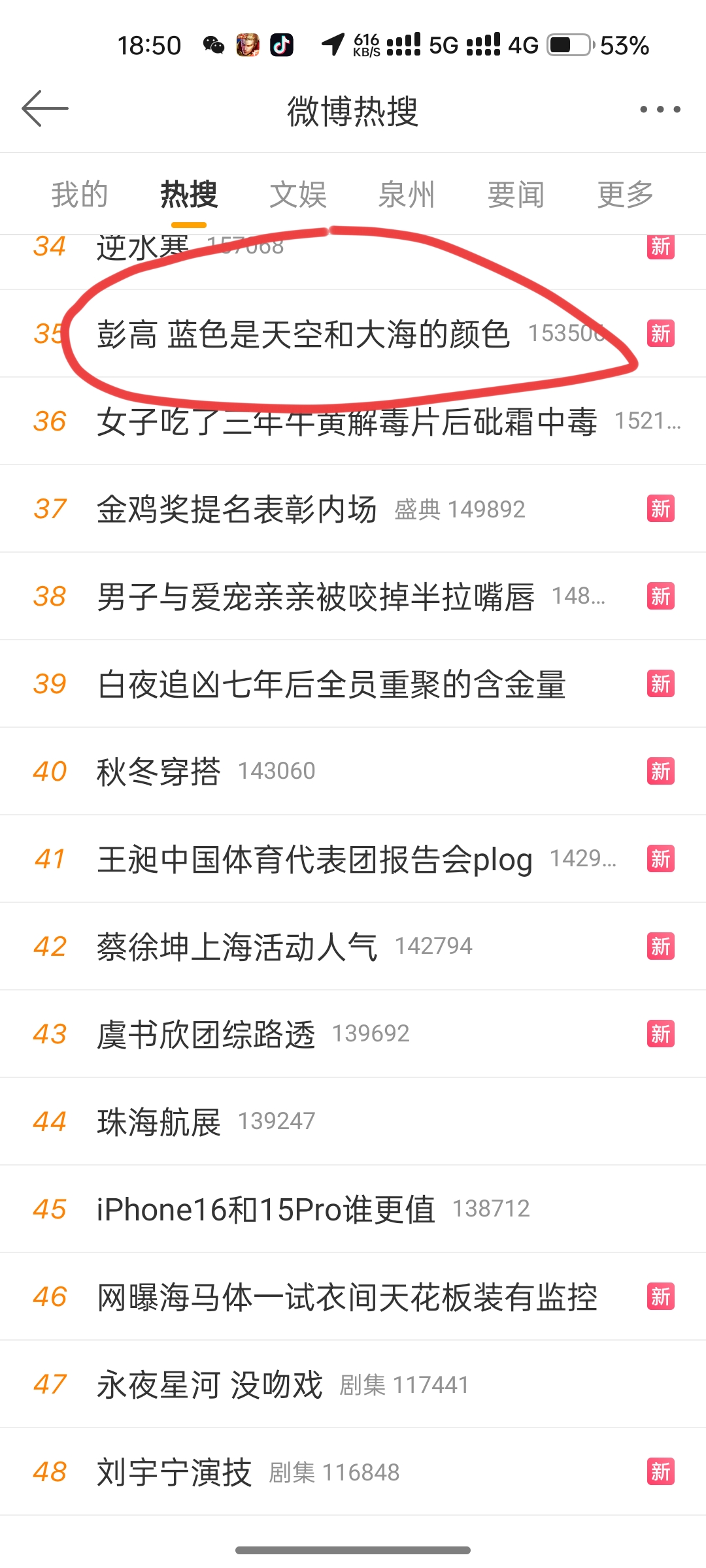Switch to the 文娱 tab

coord(298,195)
